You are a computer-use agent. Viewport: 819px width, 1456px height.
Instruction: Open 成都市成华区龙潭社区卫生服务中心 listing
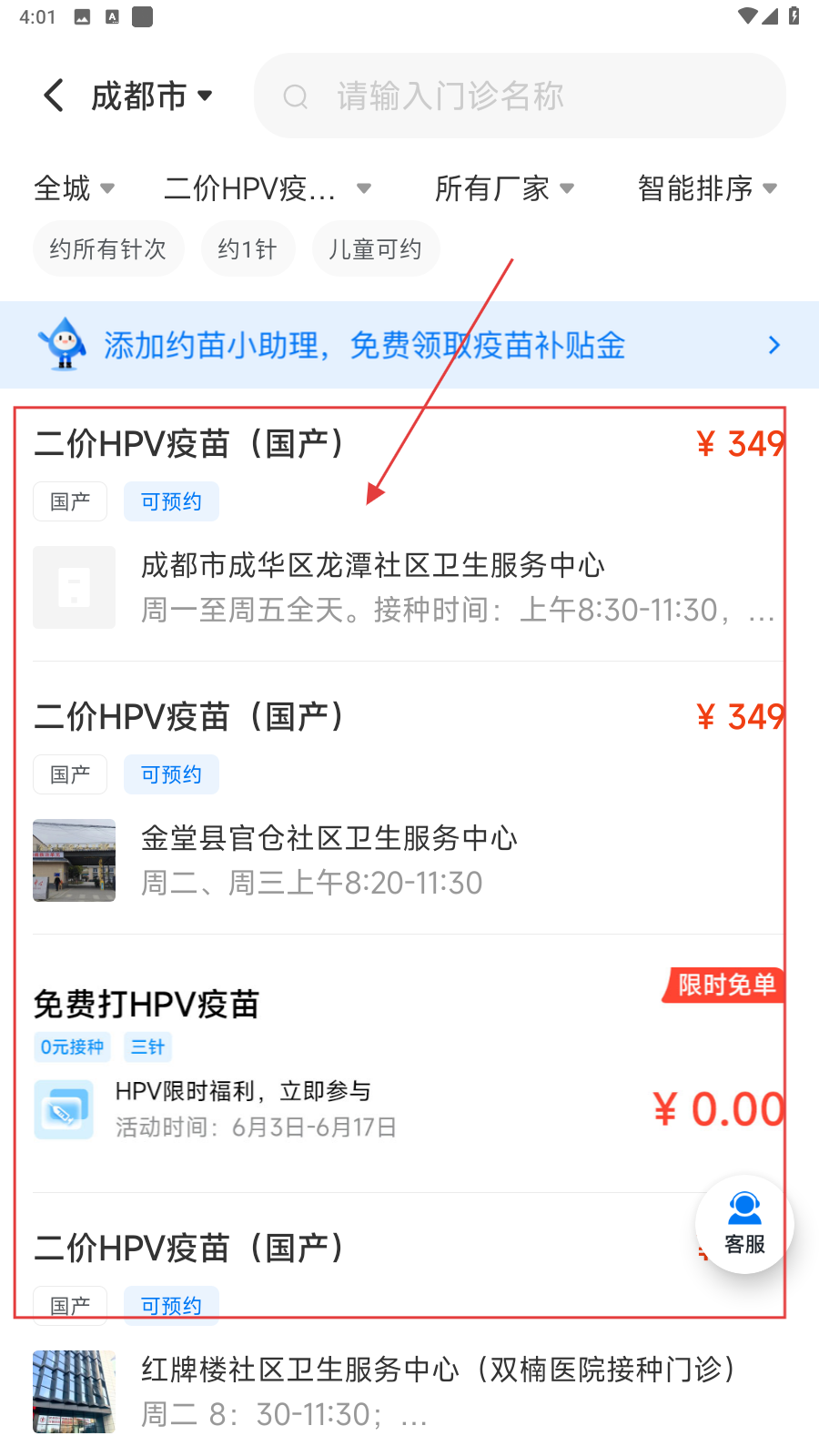coord(373,566)
